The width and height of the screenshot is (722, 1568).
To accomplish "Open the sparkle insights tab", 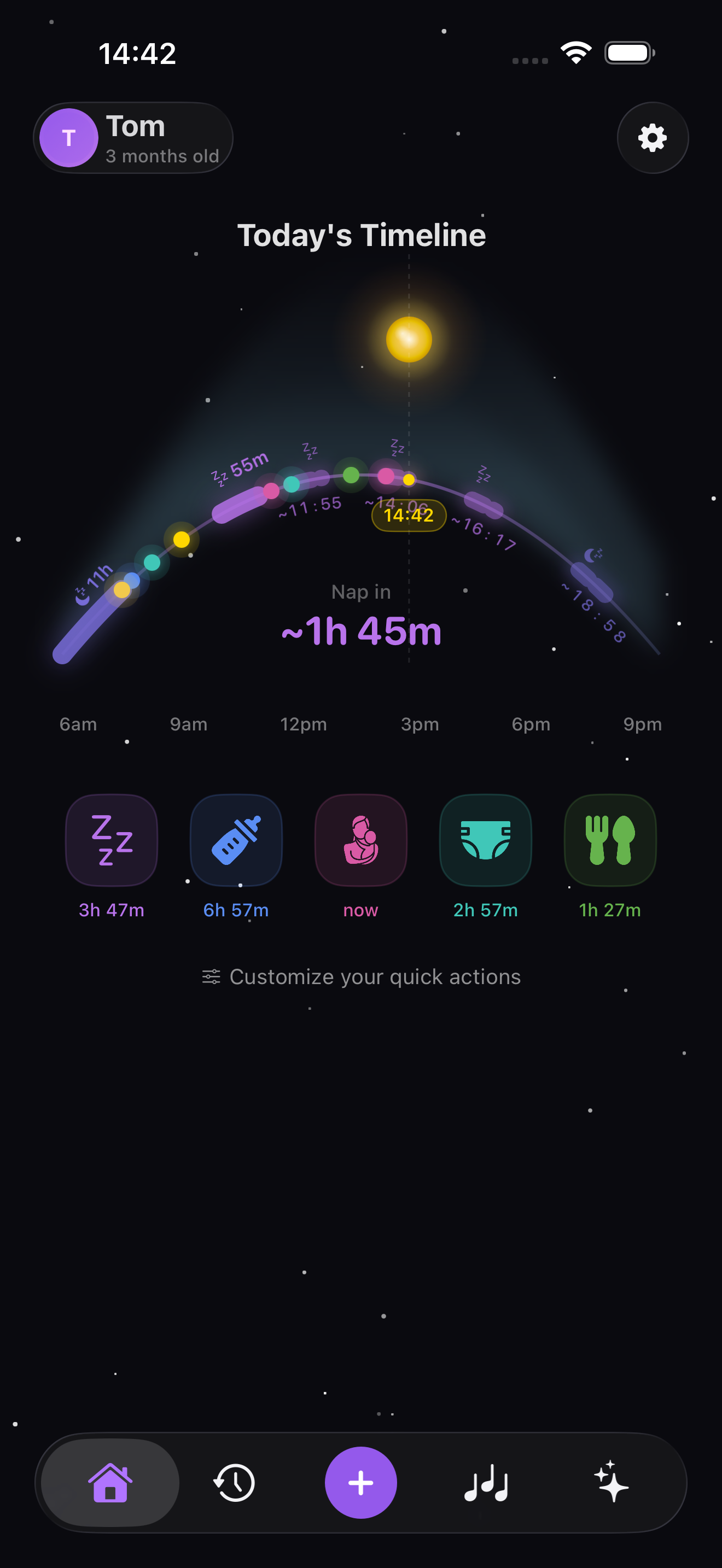I will [610, 1482].
